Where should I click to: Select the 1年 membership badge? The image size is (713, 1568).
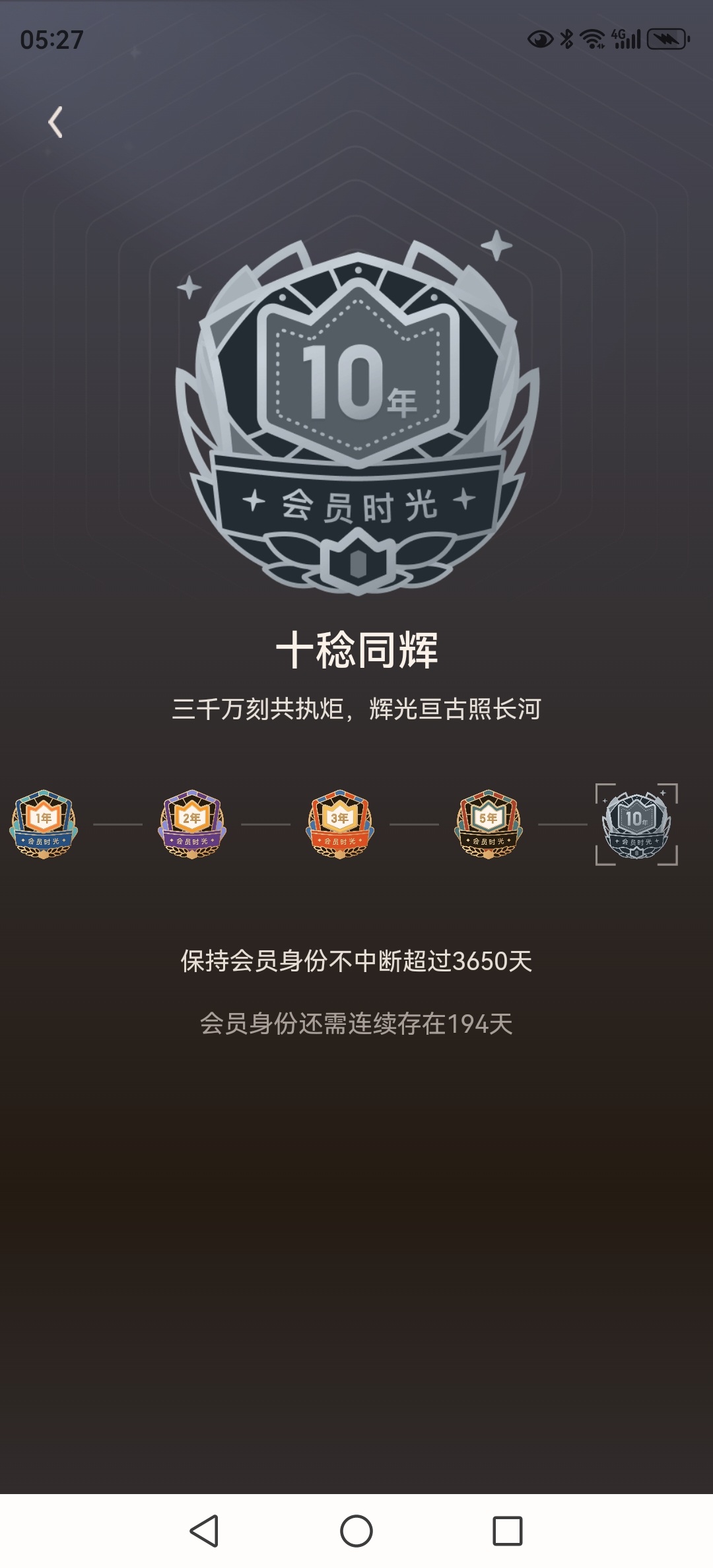tap(44, 824)
